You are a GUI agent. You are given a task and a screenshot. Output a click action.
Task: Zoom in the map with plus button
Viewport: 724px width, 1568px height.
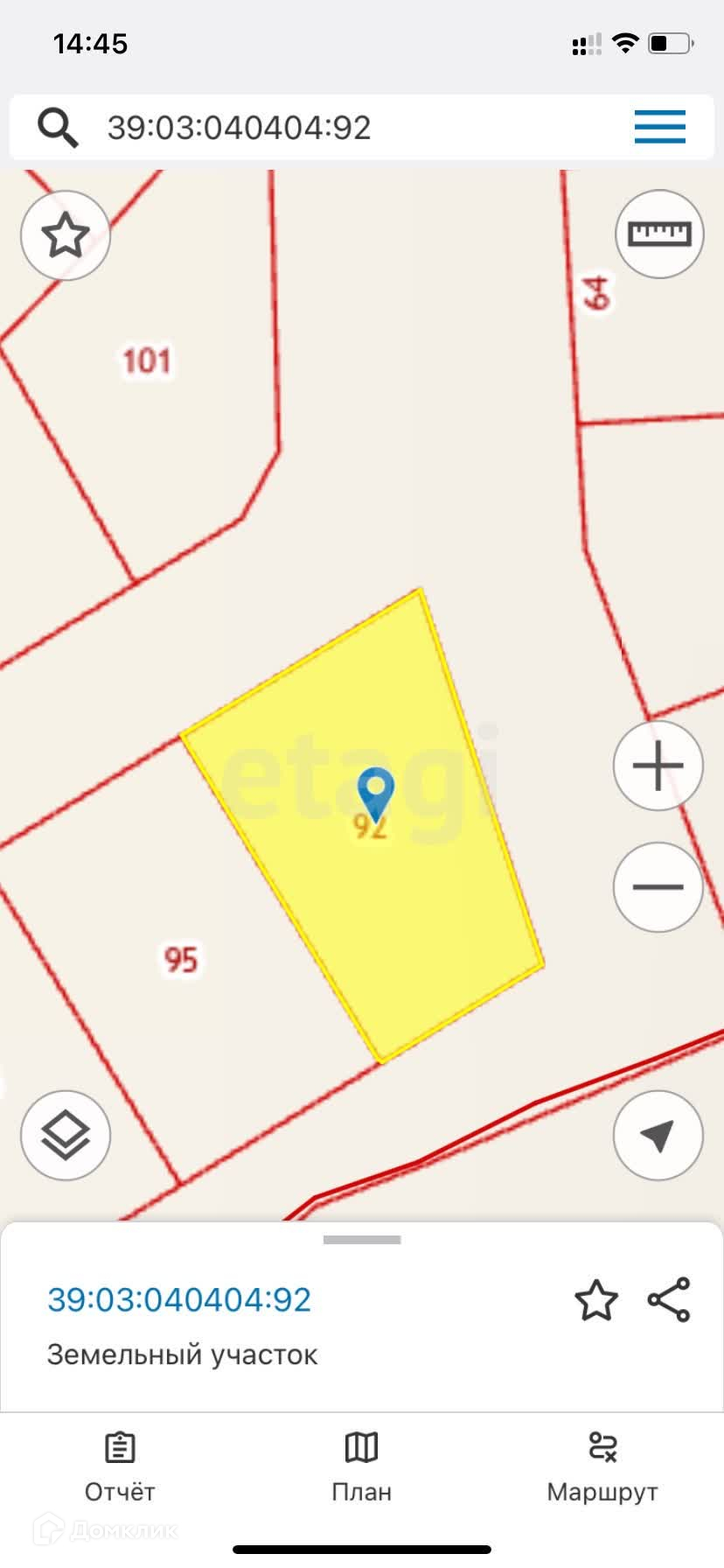[x=658, y=766]
